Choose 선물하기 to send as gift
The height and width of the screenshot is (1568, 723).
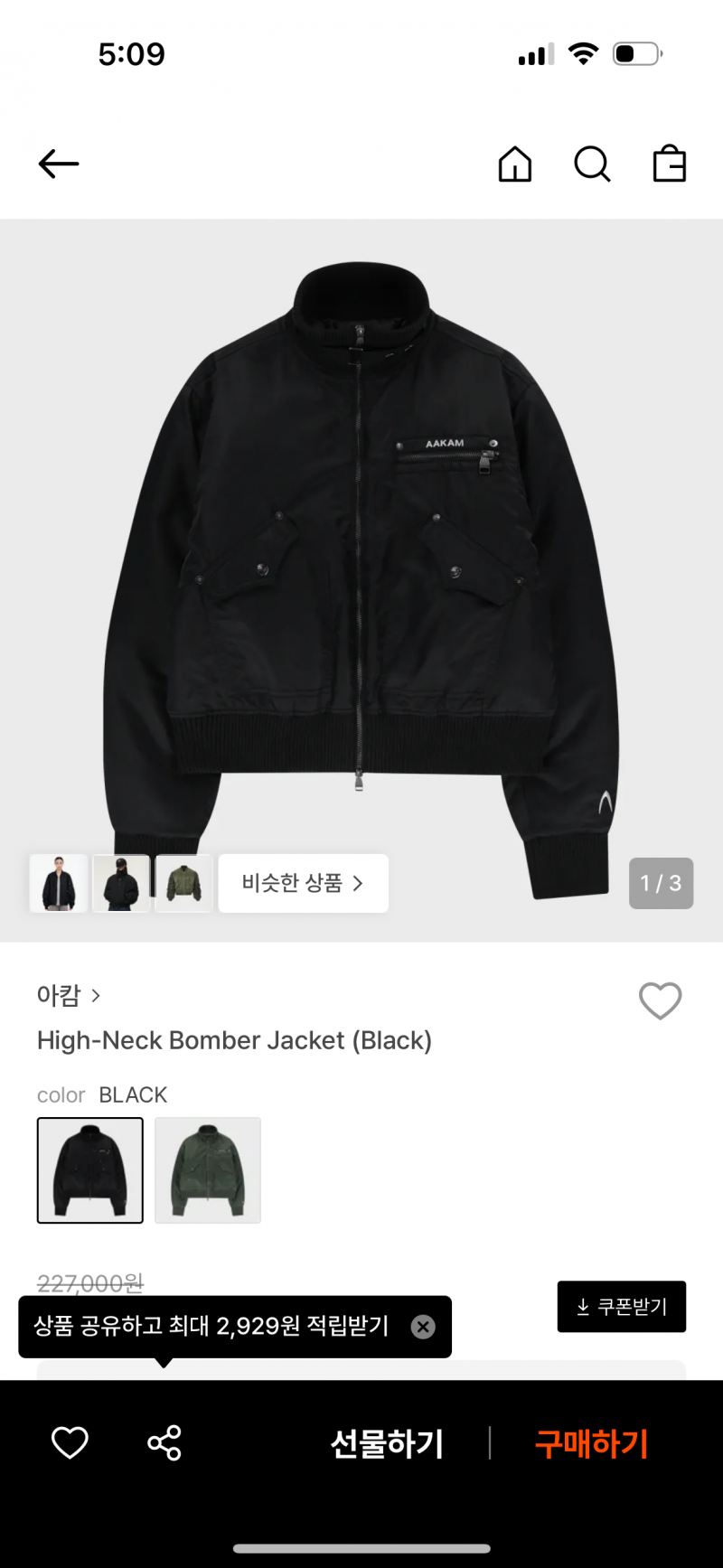(387, 1443)
